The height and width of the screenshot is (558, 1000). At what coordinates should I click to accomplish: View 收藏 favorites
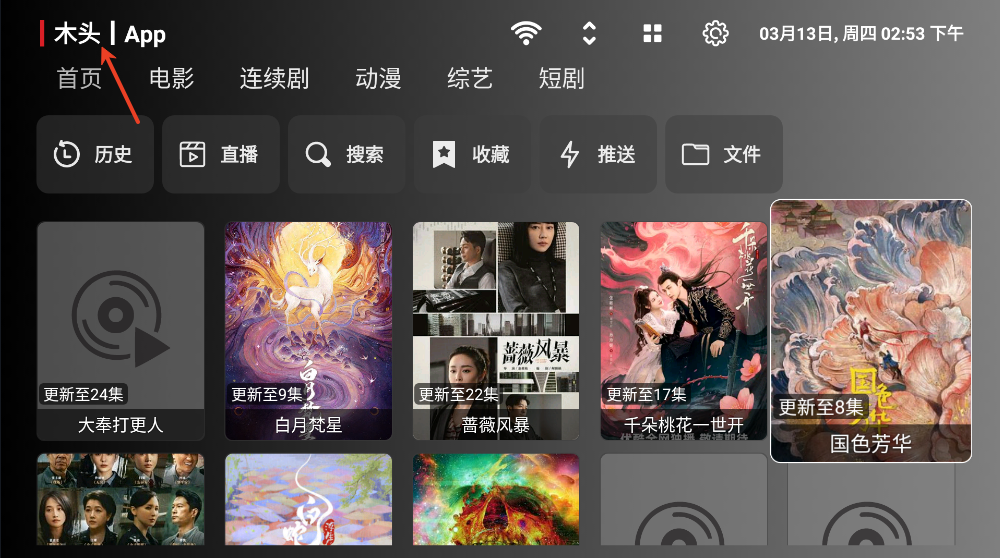click(x=472, y=155)
